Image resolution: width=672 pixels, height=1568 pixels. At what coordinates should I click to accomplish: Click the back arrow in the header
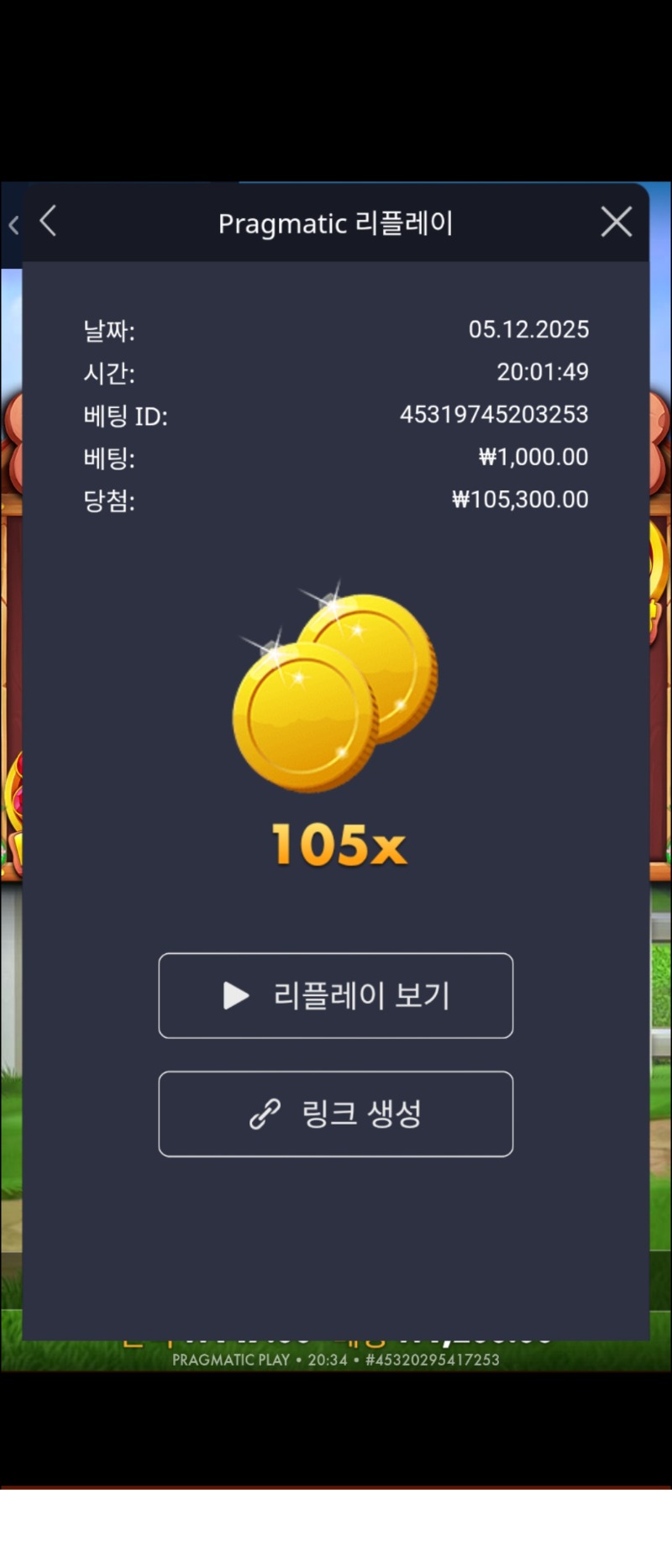click(x=48, y=222)
